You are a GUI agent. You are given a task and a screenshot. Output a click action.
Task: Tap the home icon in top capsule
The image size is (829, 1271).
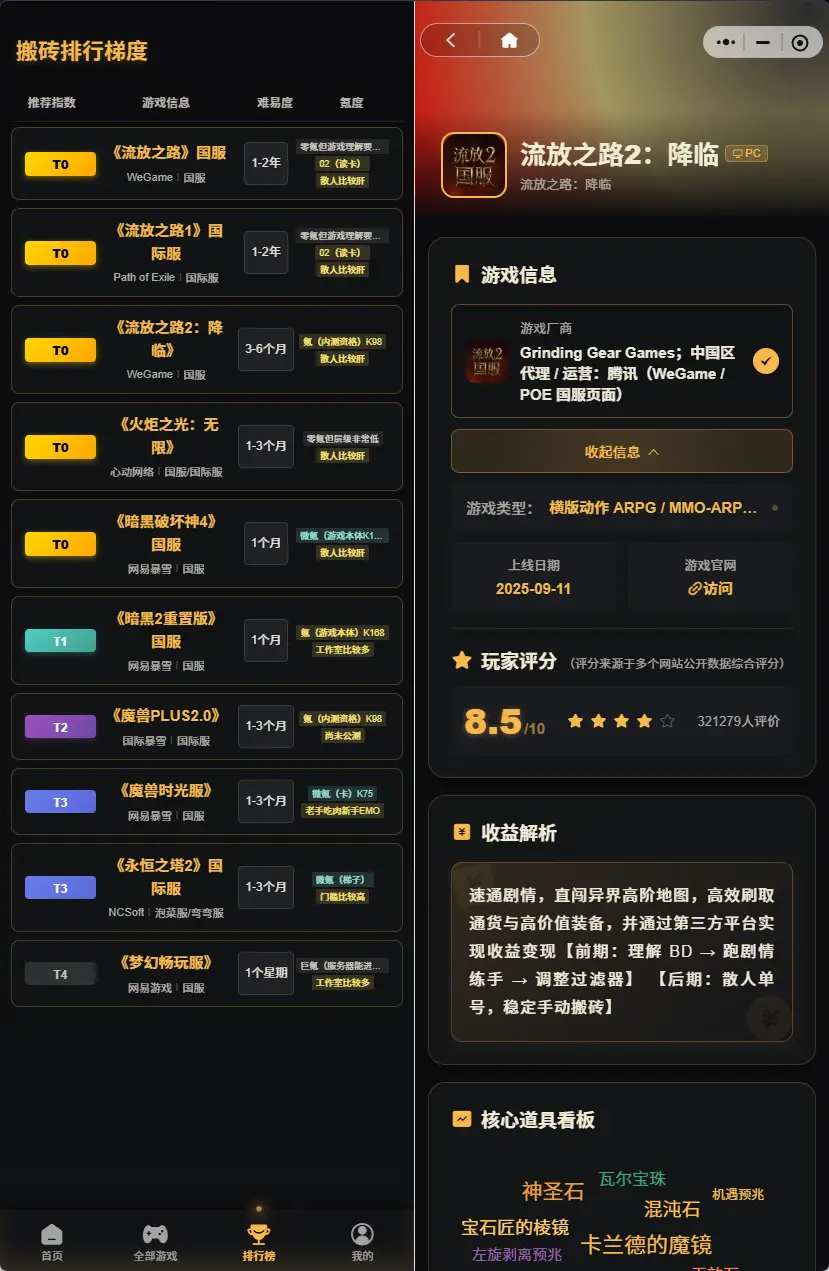pos(509,40)
